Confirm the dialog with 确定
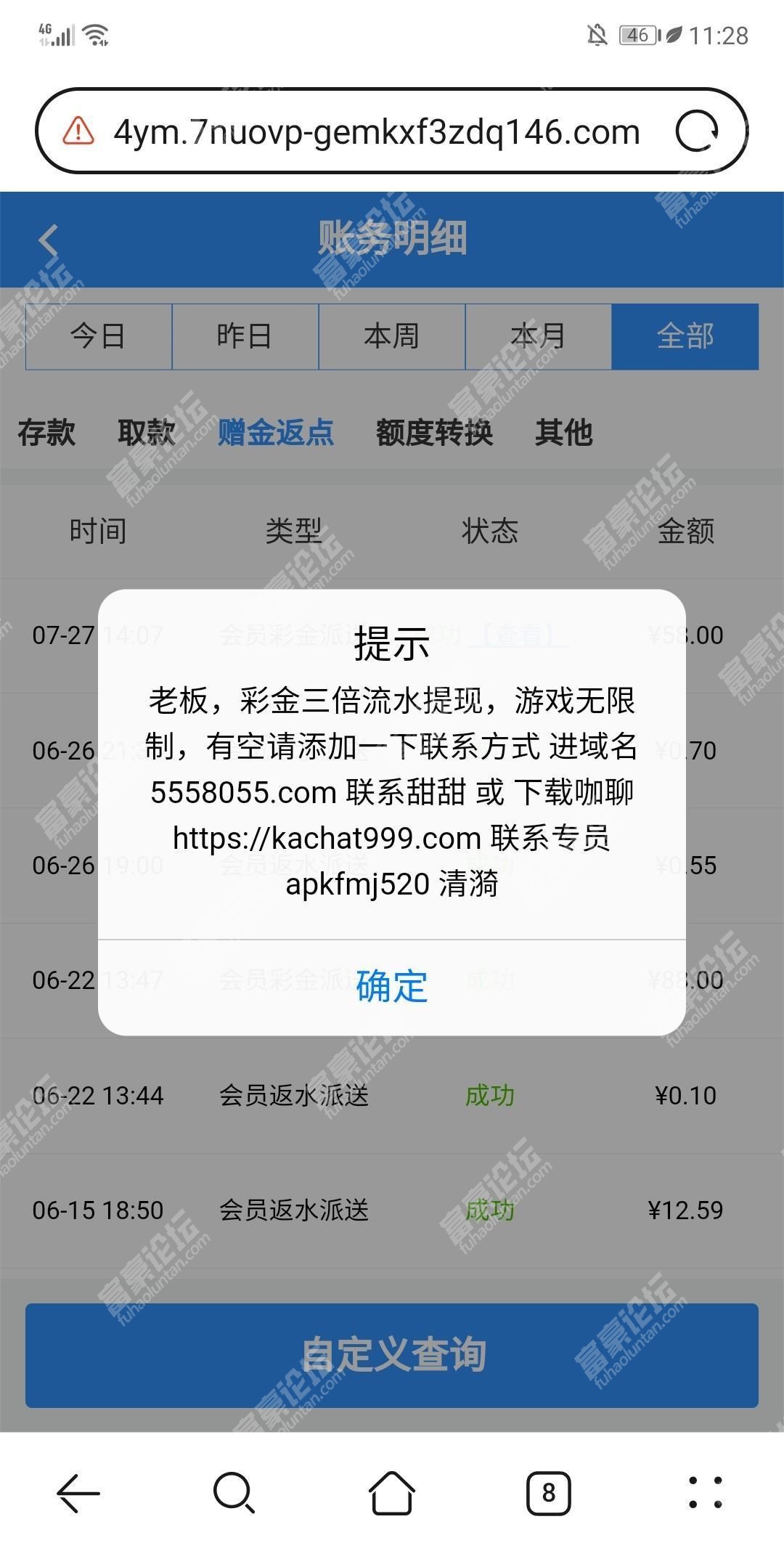 pos(392,987)
